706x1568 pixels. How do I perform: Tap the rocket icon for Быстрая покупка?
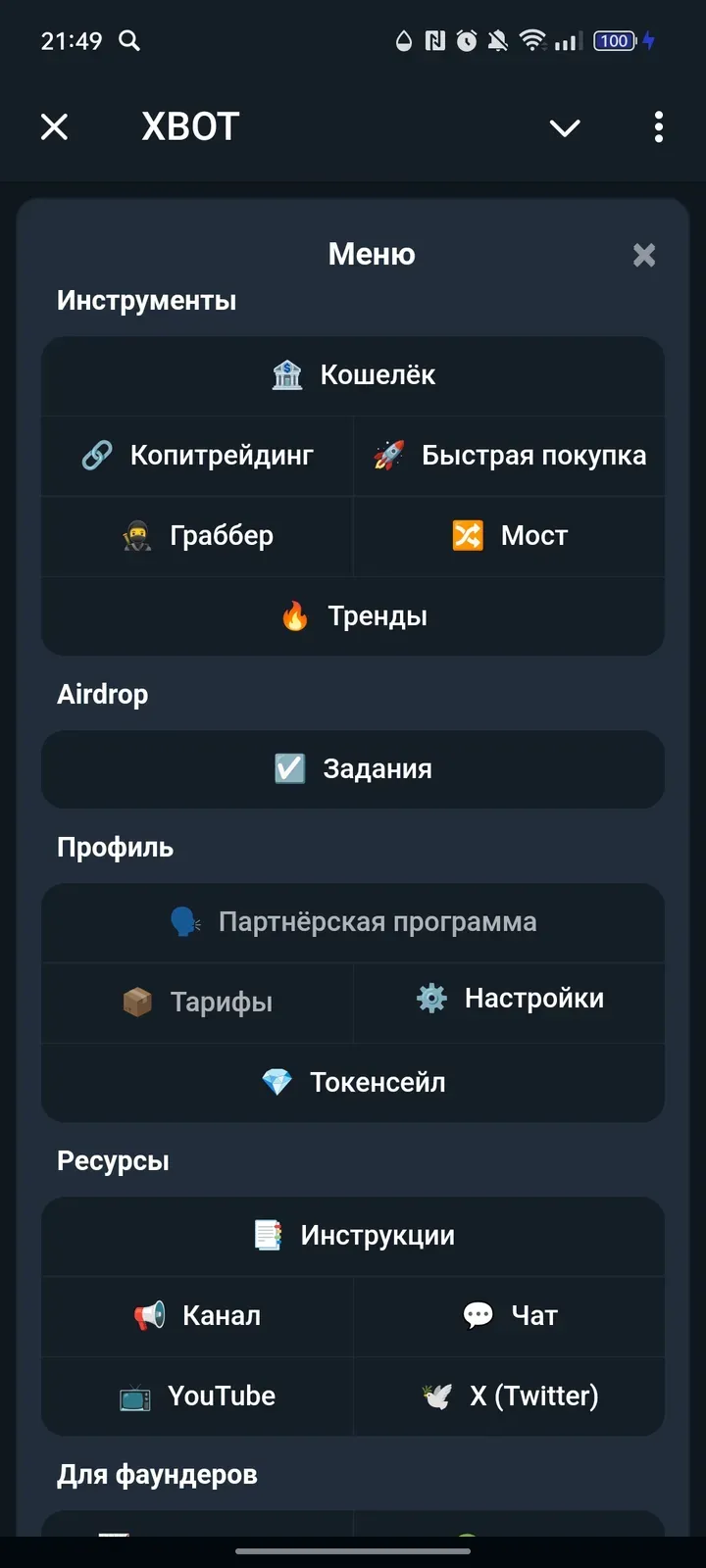pyautogui.click(x=390, y=454)
